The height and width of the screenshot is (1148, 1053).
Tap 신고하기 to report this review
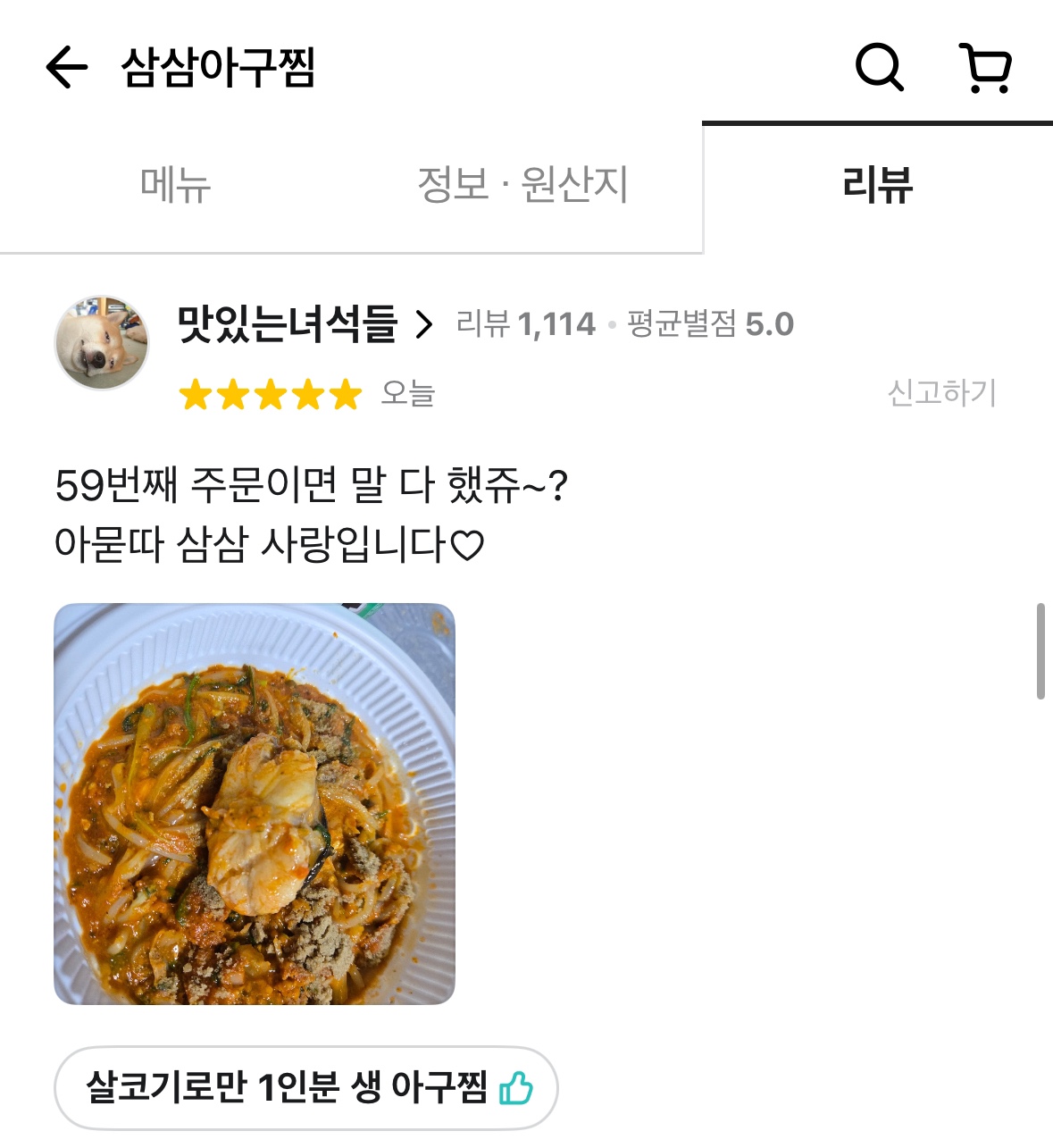click(941, 393)
